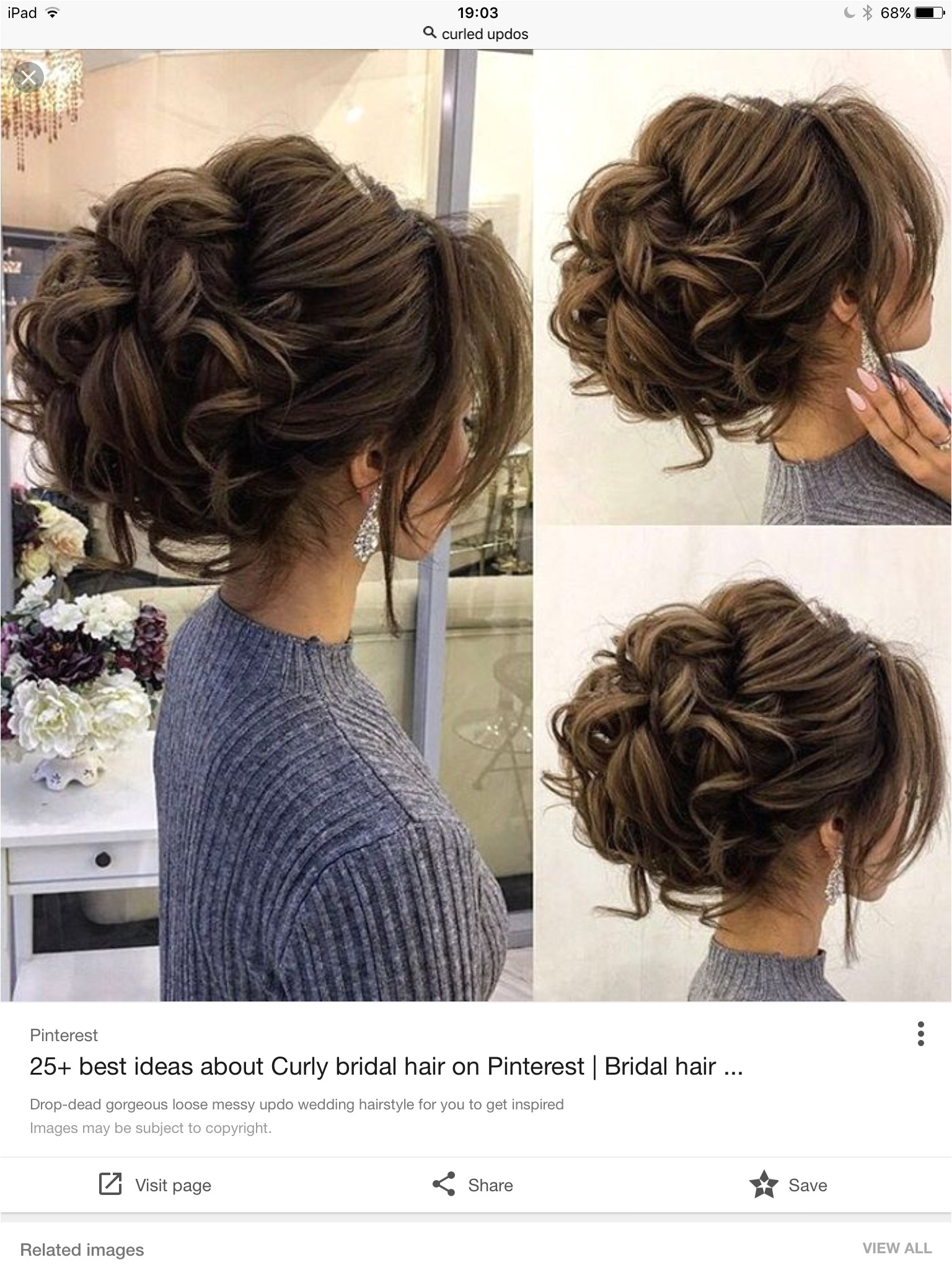Viewport: 952px width, 1270px height.
Task: Tap the 'curled updos' search bar
Action: [x=476, y=34]
